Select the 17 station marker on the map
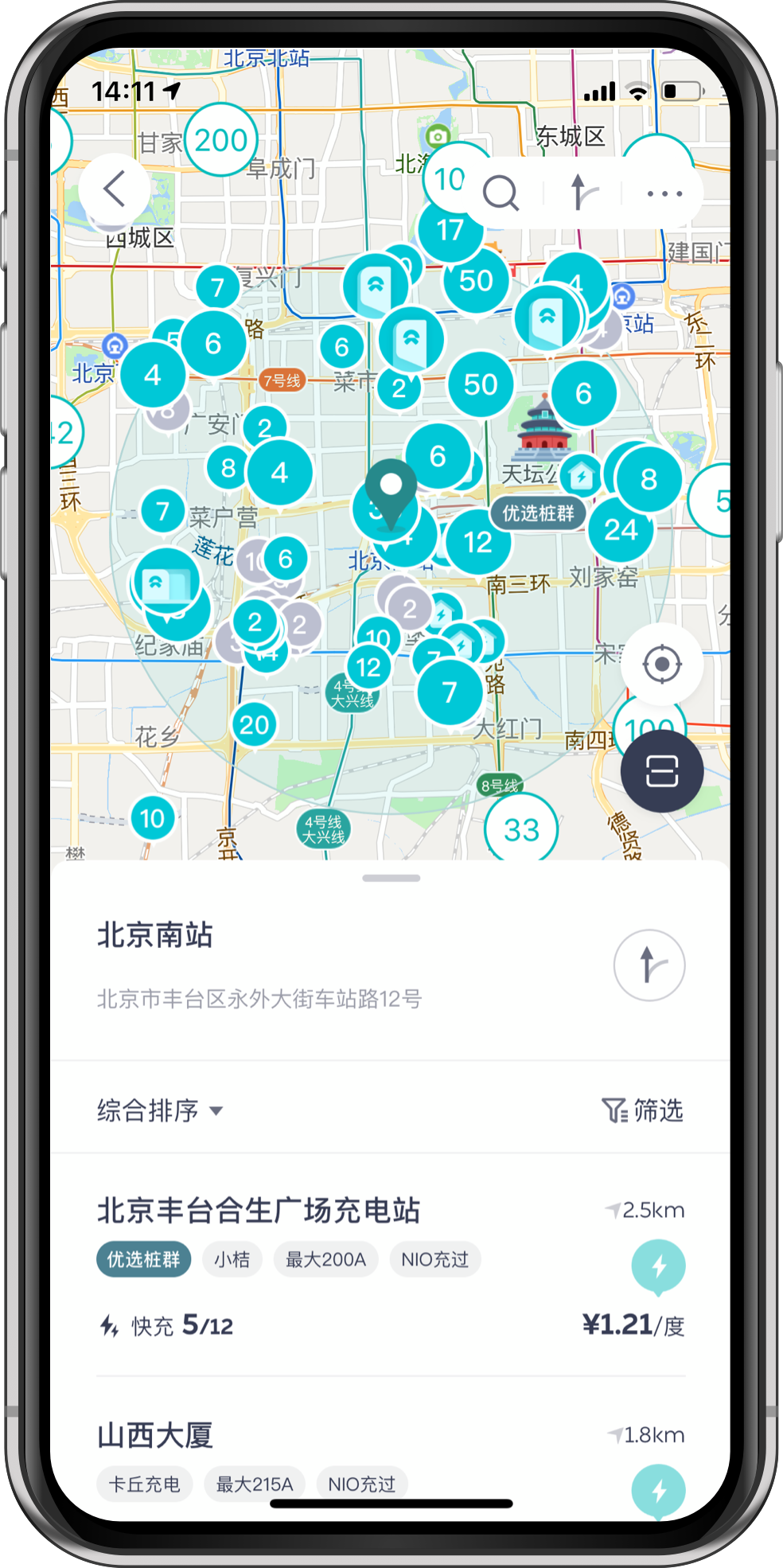 [450, 229]
